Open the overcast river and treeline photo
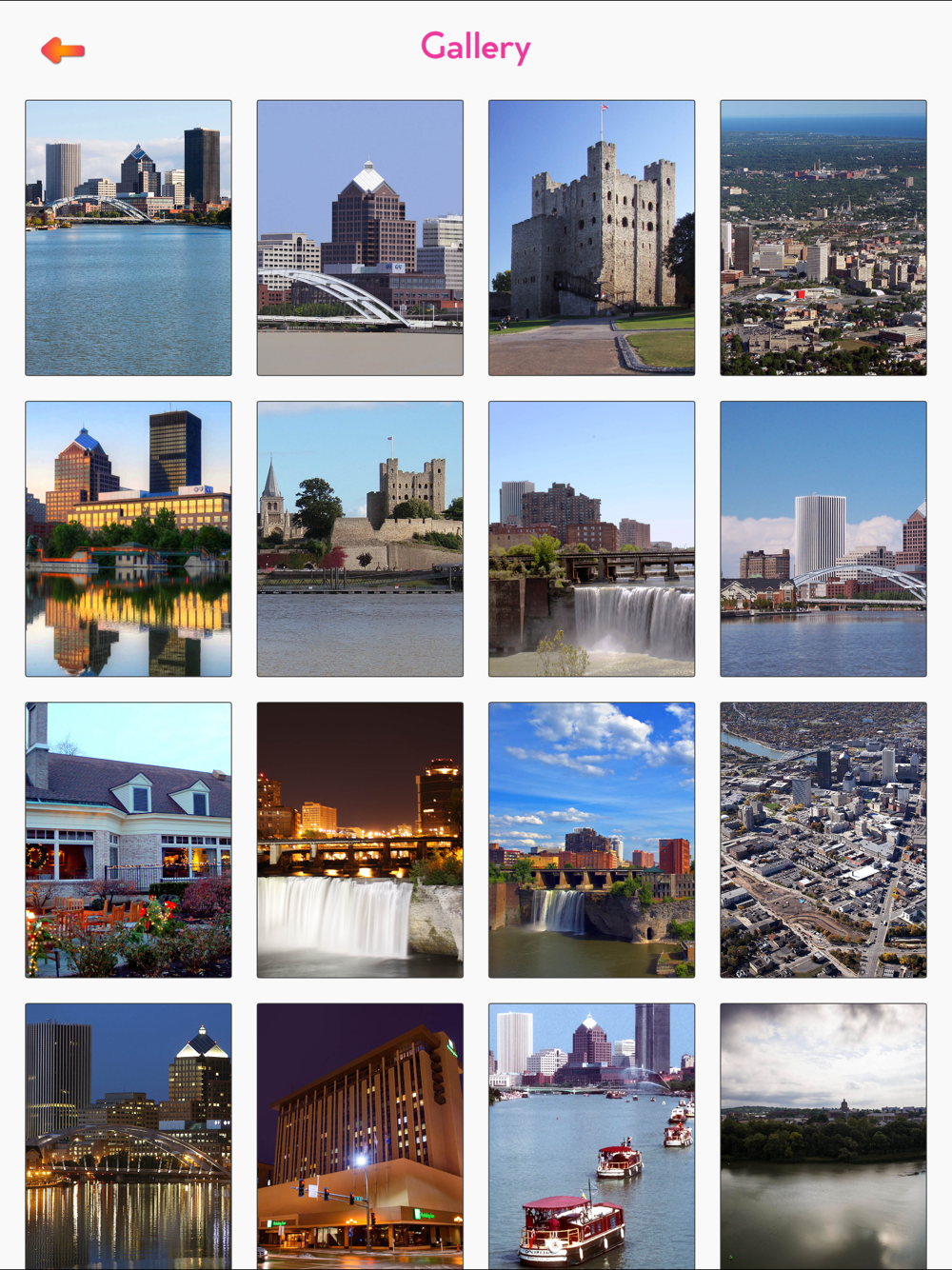 823,1135
